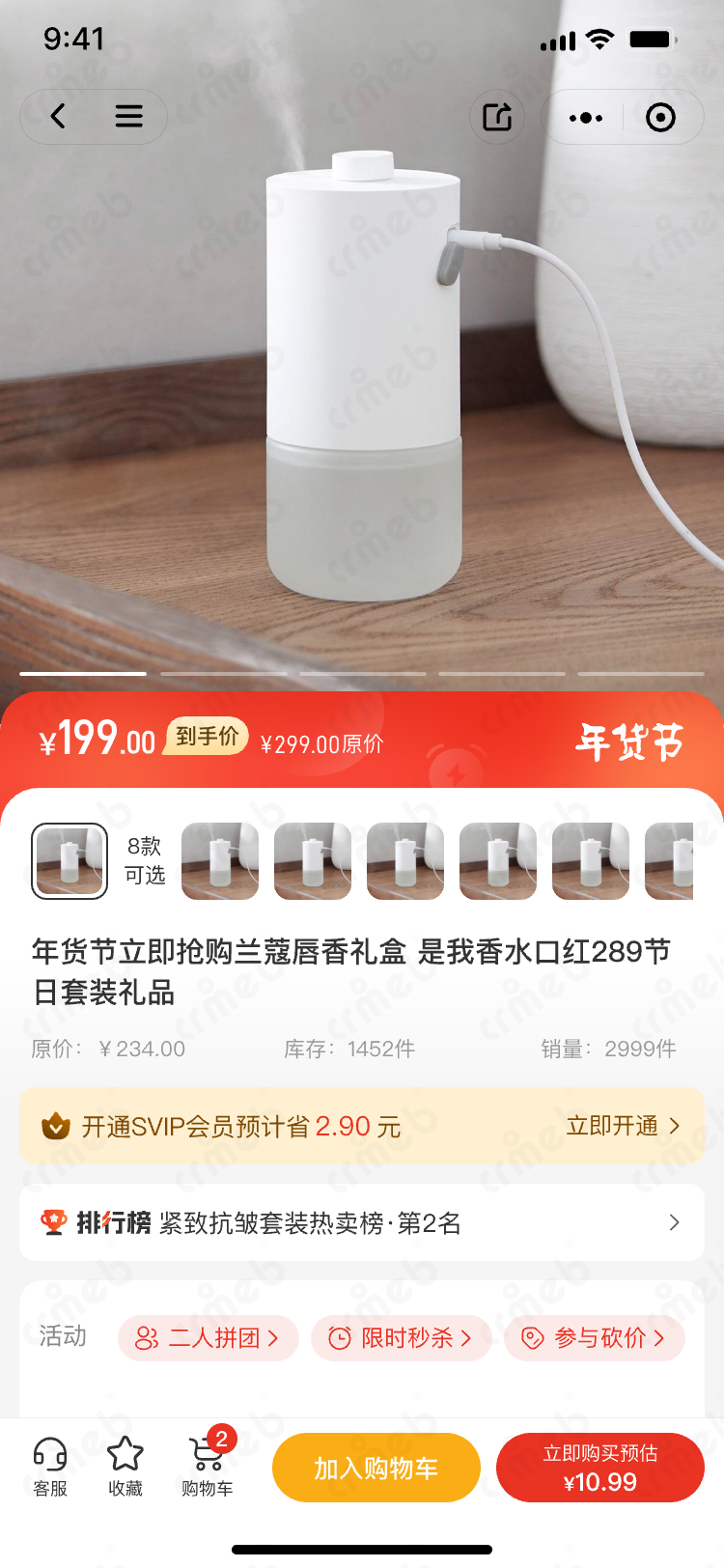Open the 二人拼团 group buy activity
The width and height of the screenshot is (724, 1568).
click(208, 1337)
